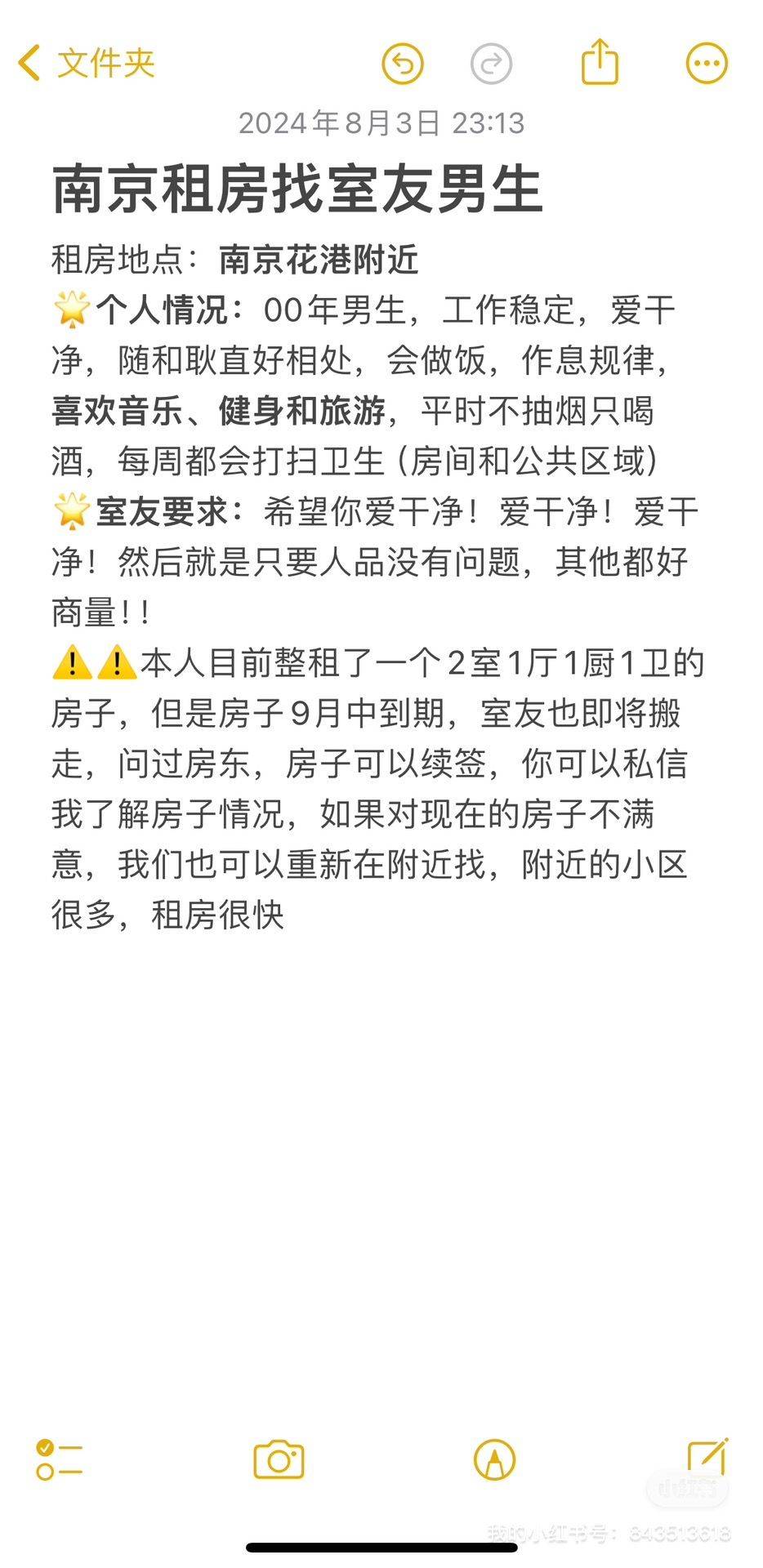Screen dimensions: 763x1568
Task: Add a checklist to the note
Action: [59, 1459]
